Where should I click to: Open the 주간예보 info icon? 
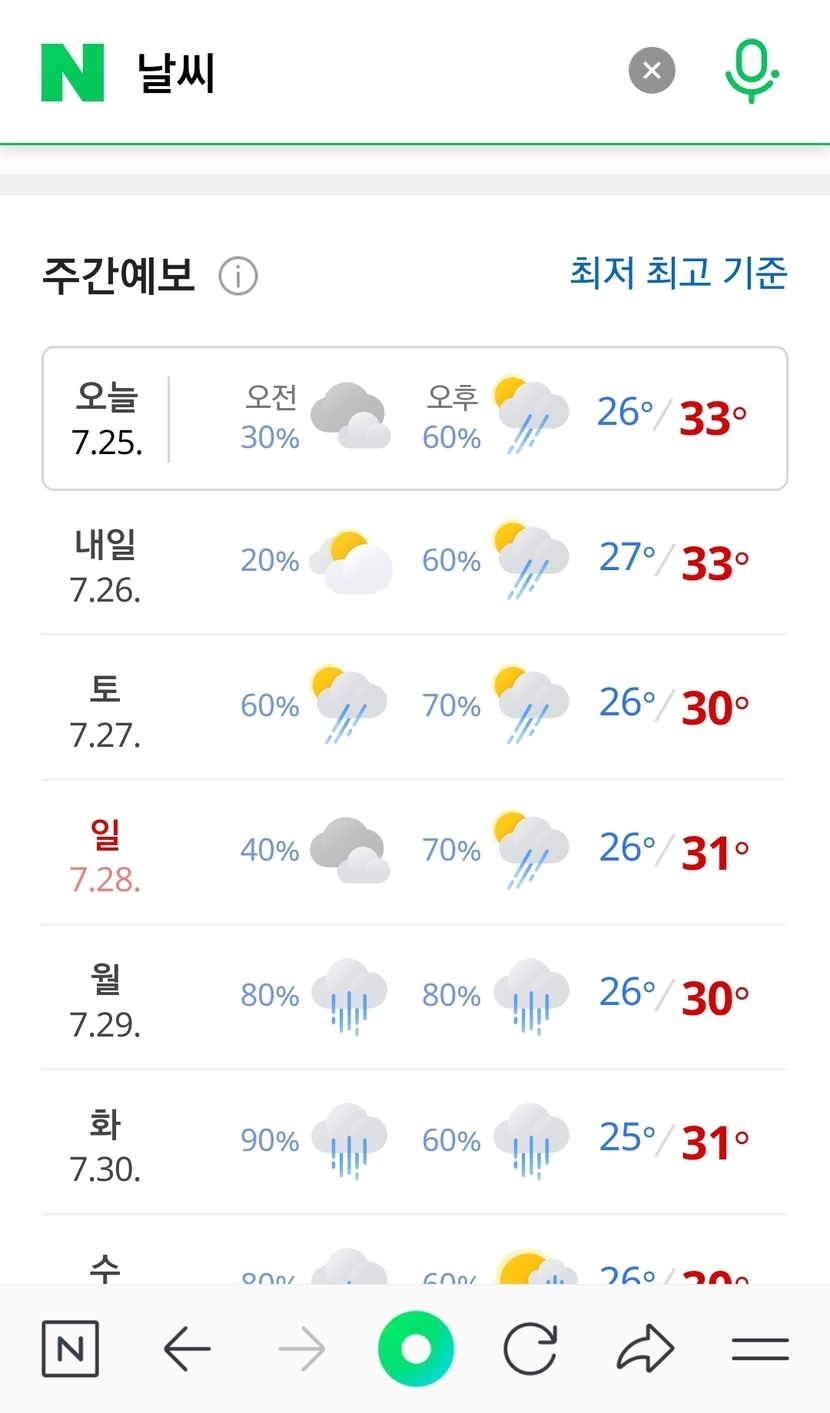(x=238, y=275)
